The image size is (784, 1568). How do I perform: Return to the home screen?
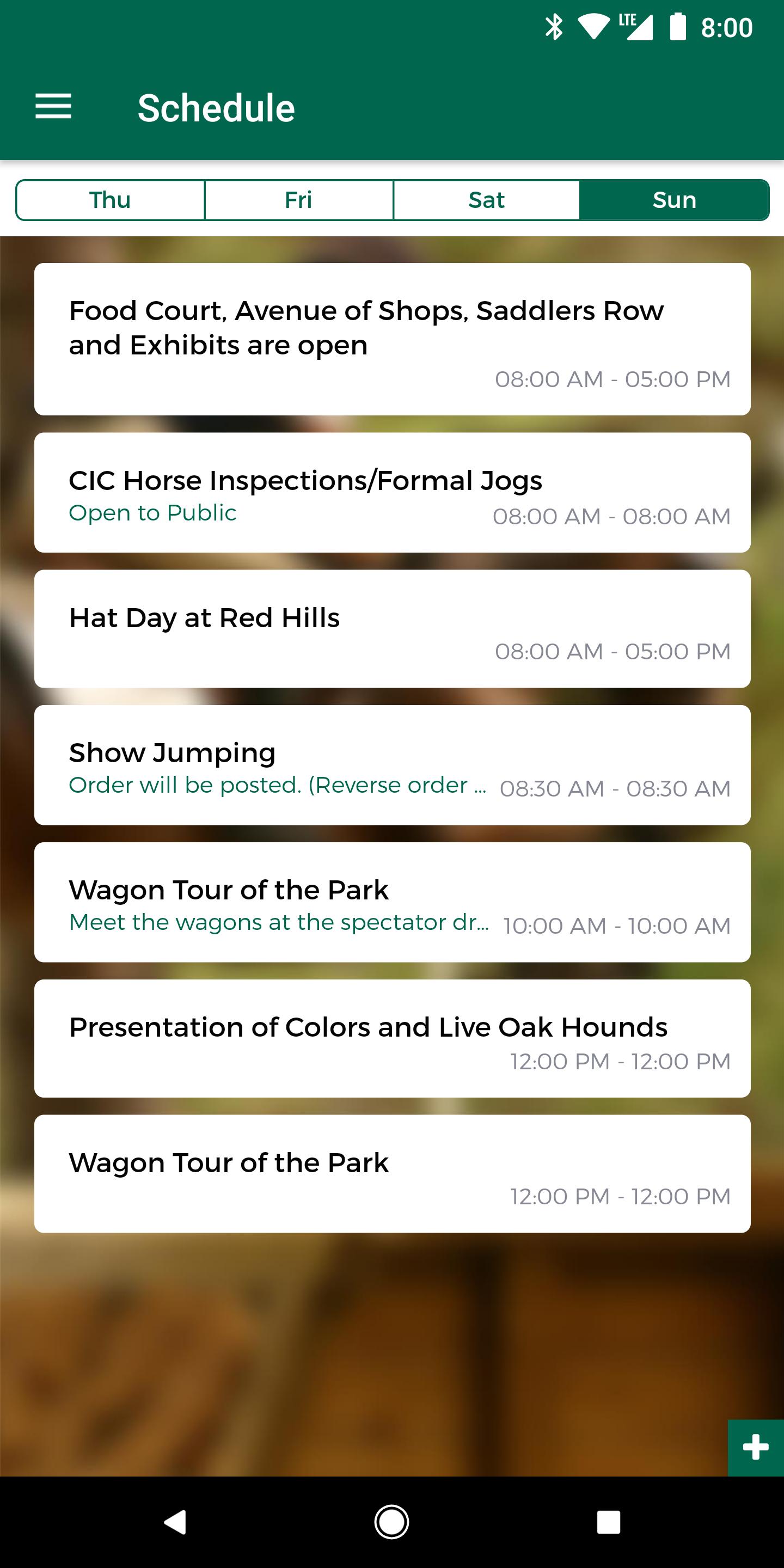point(391,1522)
